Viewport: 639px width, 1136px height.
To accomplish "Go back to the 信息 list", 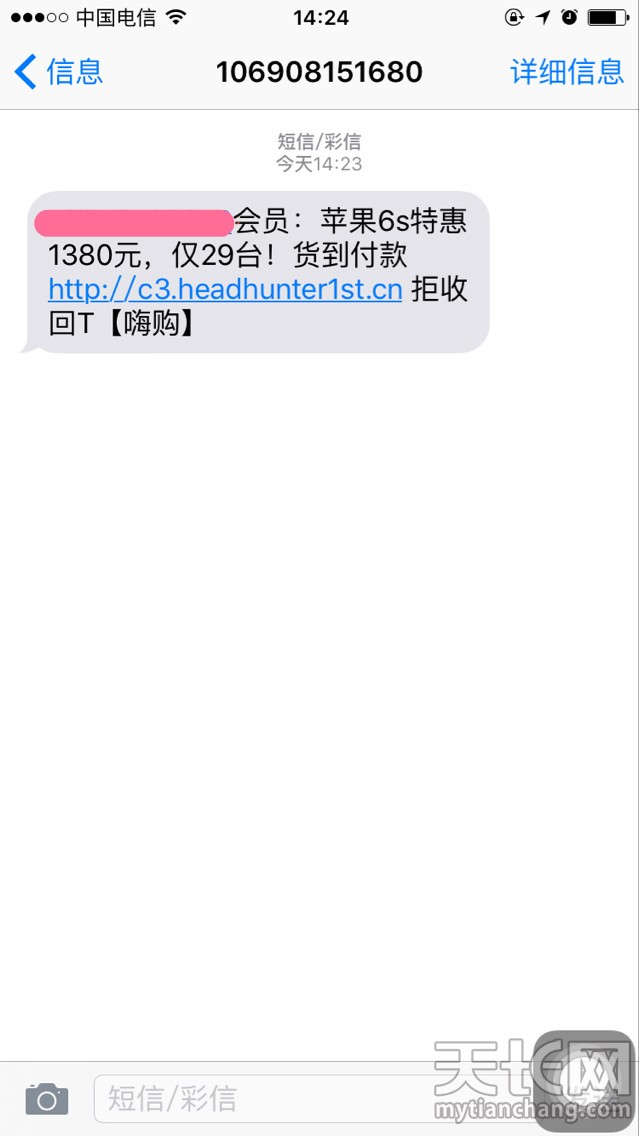I will (x=60, y=72).
